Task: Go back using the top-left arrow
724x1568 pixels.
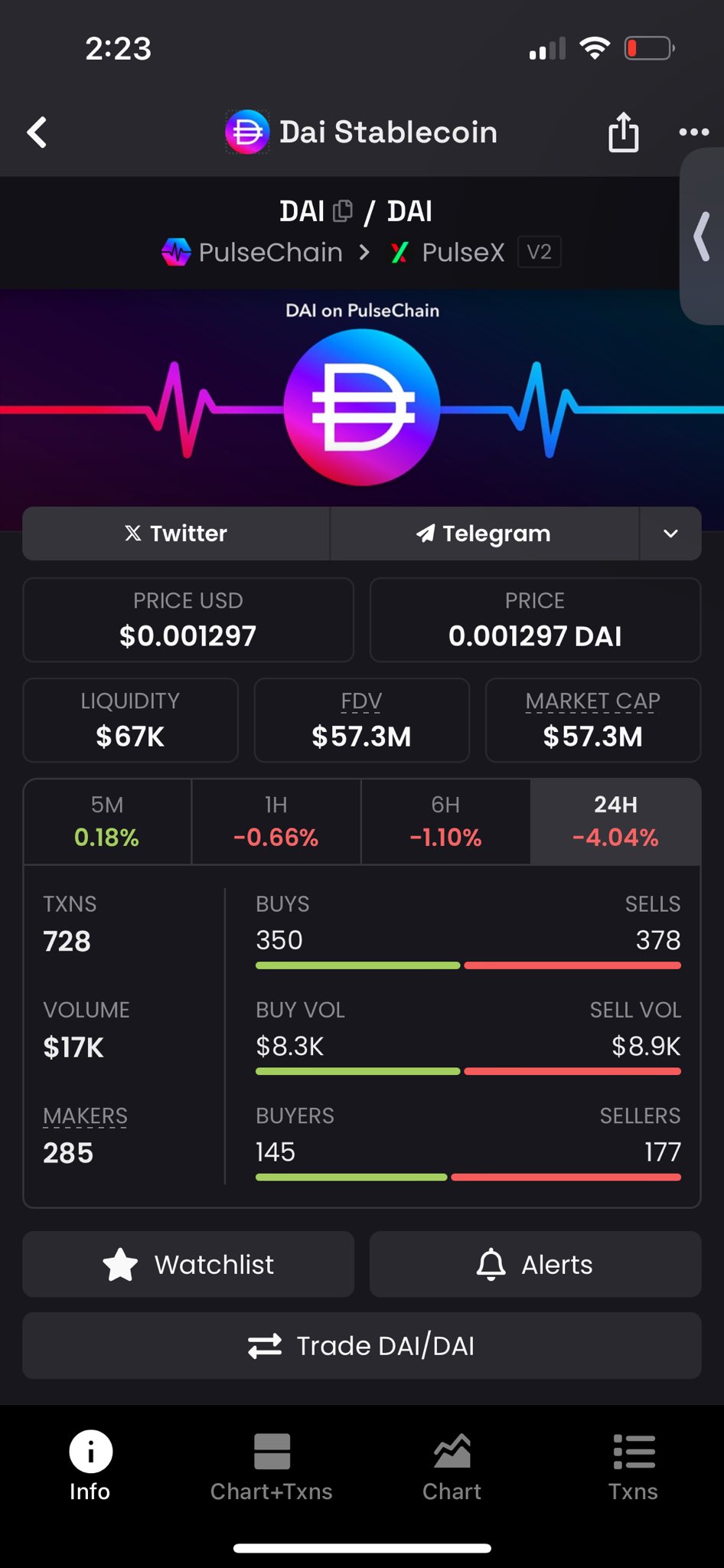Action: tap(37, 132)
